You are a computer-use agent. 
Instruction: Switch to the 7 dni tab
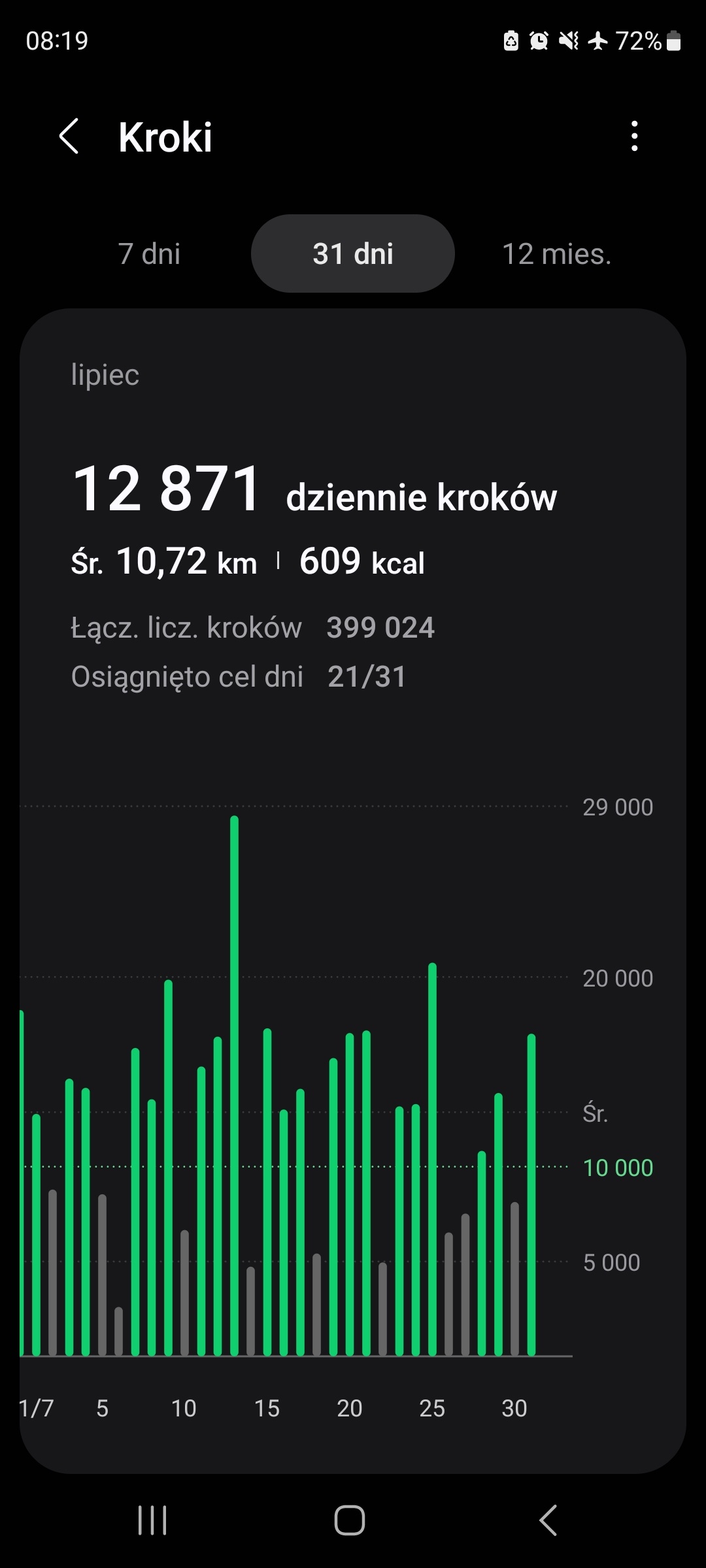(x=149, y=254)
